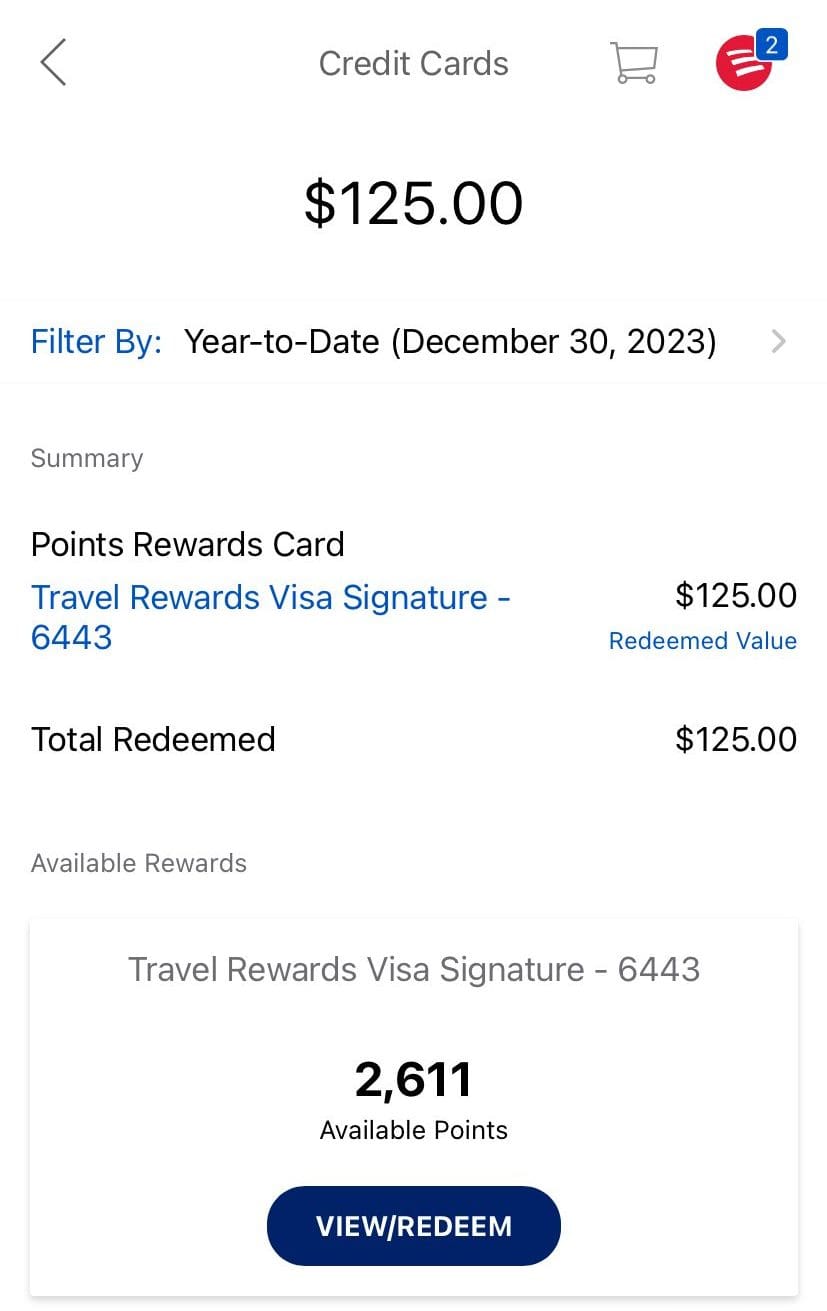827x1311 pixels.
Task: Select the Total Redeemed amount
Action: [x=736, y=739]
